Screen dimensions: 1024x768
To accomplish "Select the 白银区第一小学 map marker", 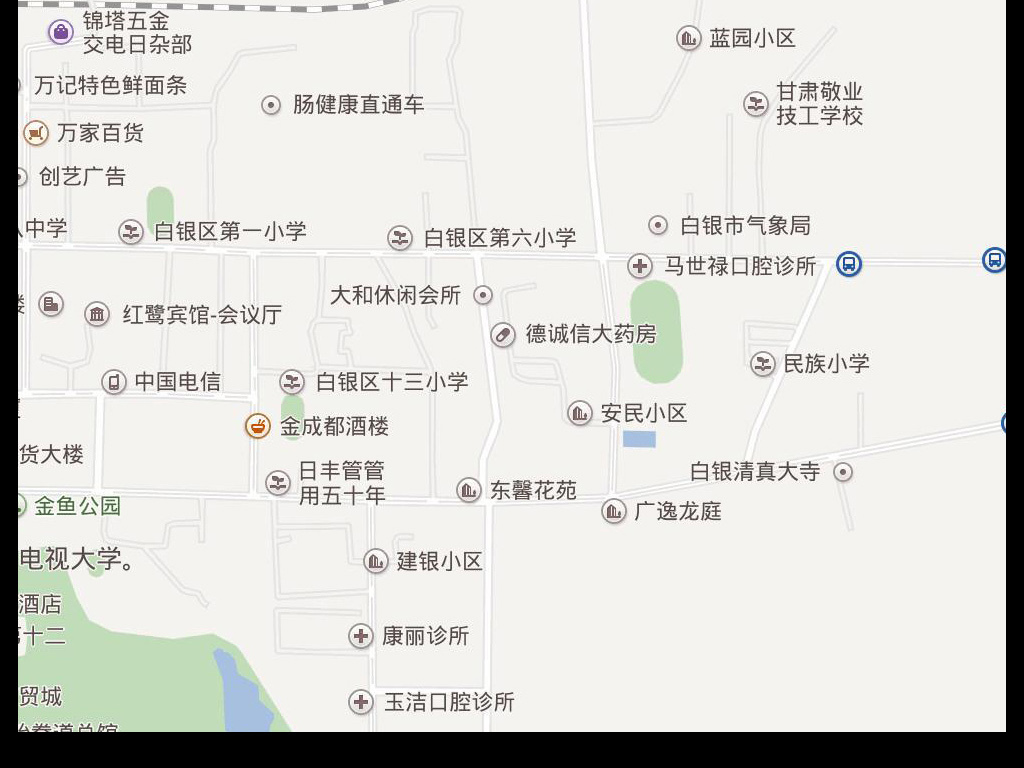I will [x=131, y=232].
